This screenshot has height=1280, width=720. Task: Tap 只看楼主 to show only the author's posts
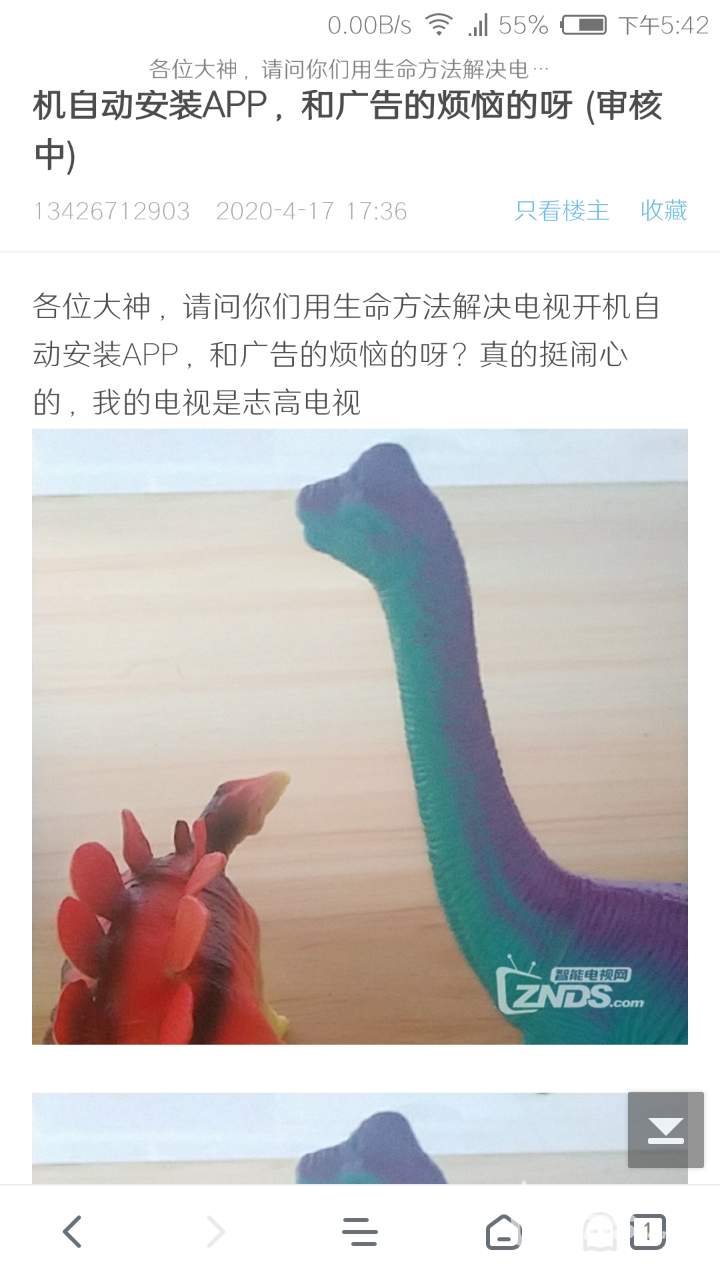point(561,211)
